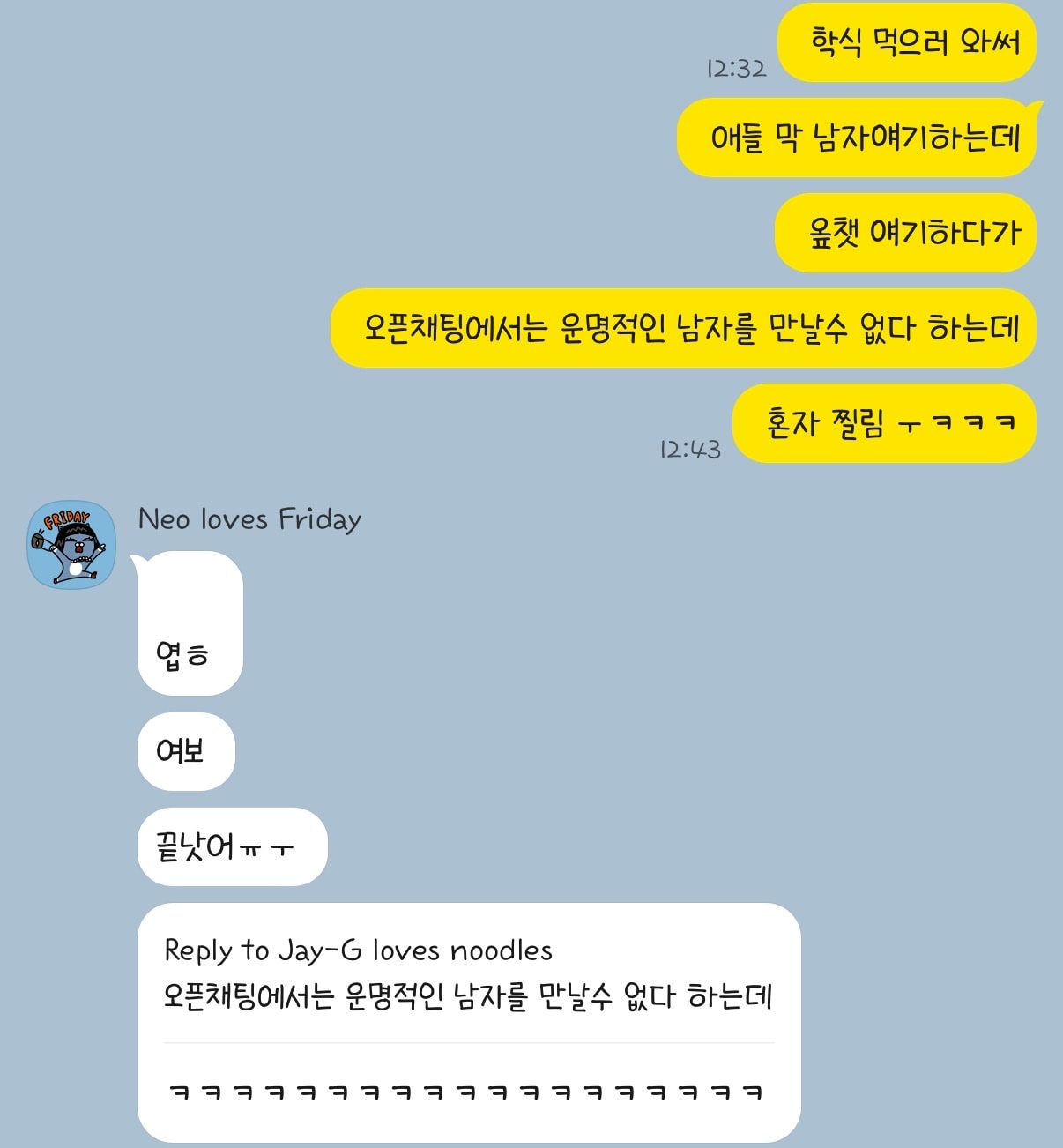Open Neo loves Friday's profile picture
1063x1148 pixels.
[71, 545]
